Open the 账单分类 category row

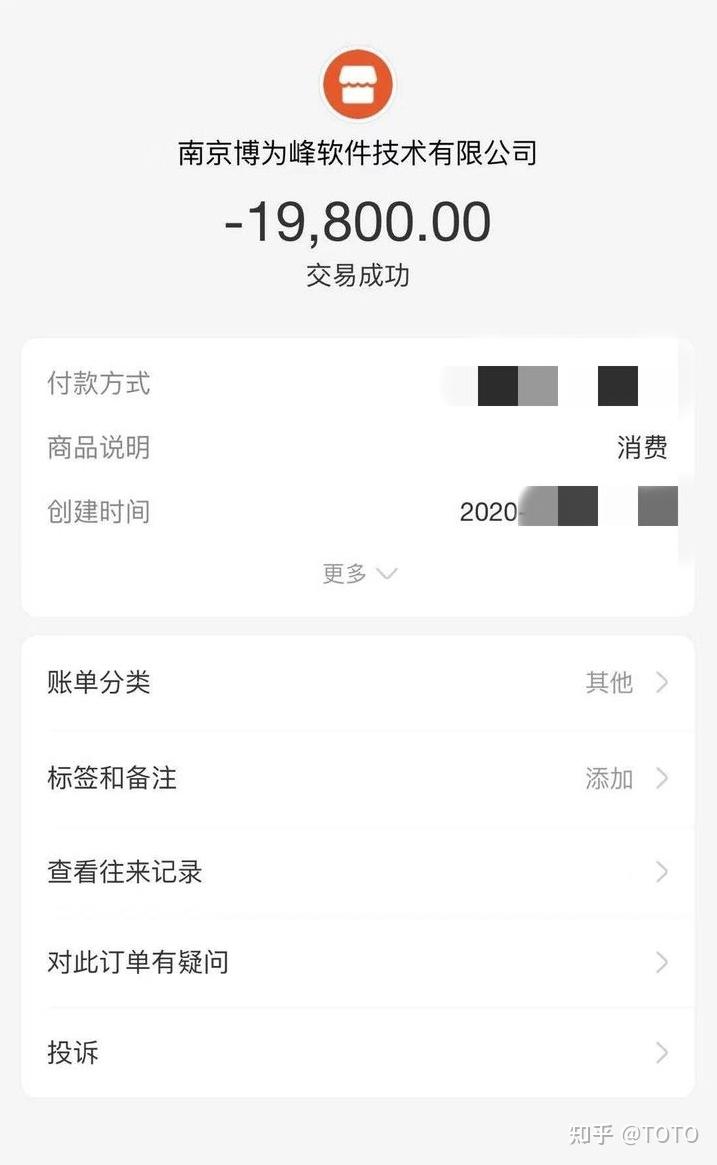point(357,683)
